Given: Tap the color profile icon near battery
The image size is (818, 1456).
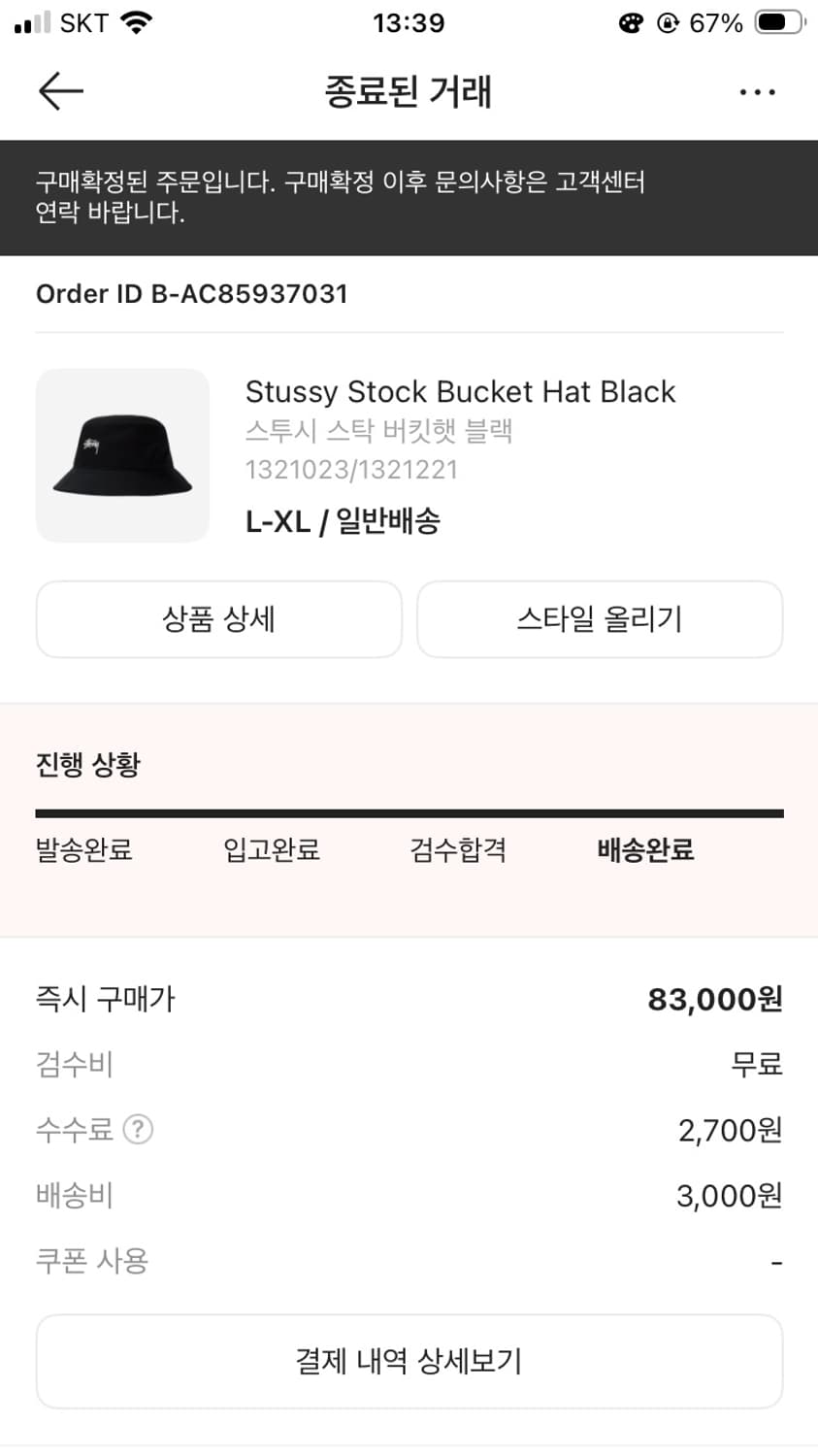Looking at the screenshot, I should (x=631, y=21).
